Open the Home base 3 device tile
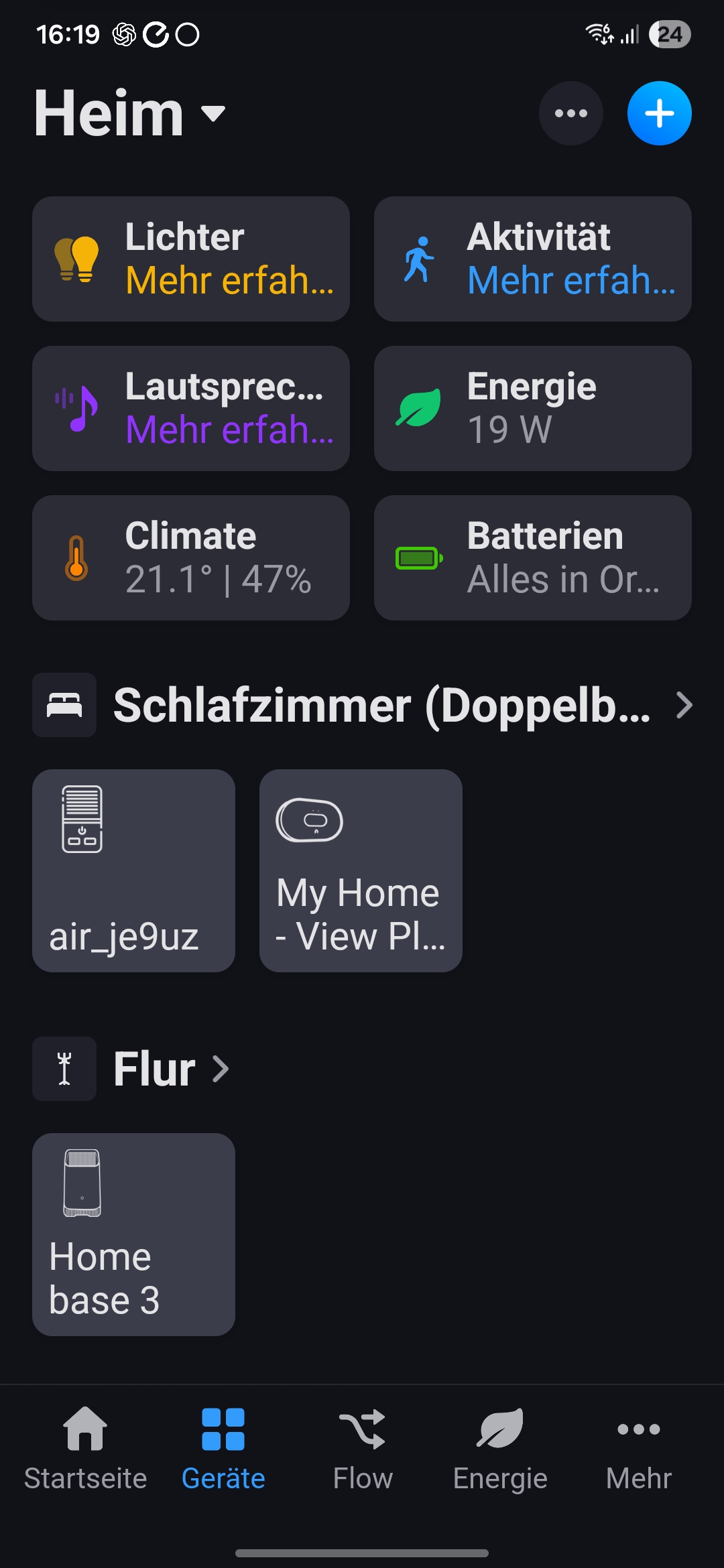Viewport: 724px width, 1568px height. point(133,1234)
